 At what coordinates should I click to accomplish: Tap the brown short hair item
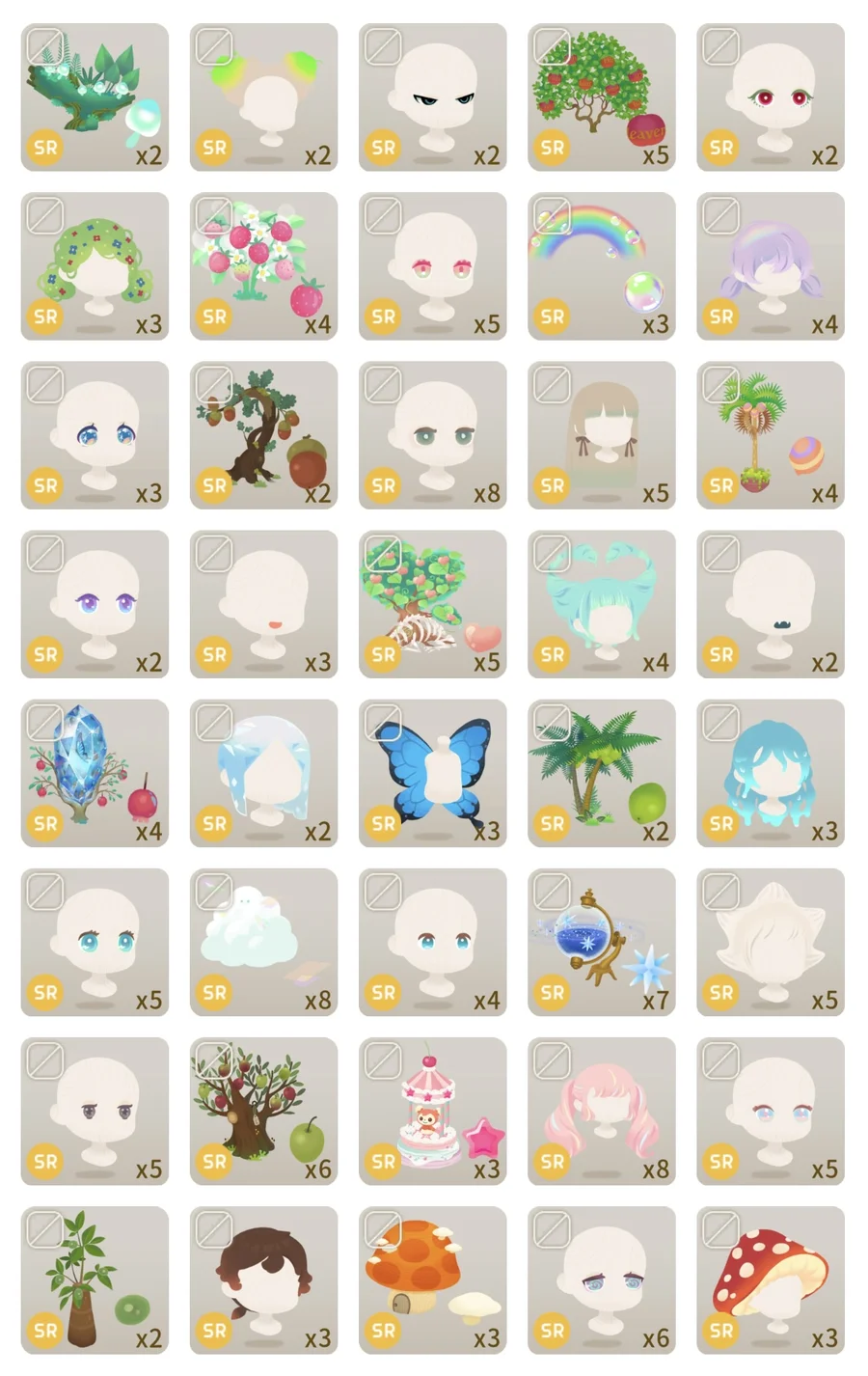(x=263, y=1280)
